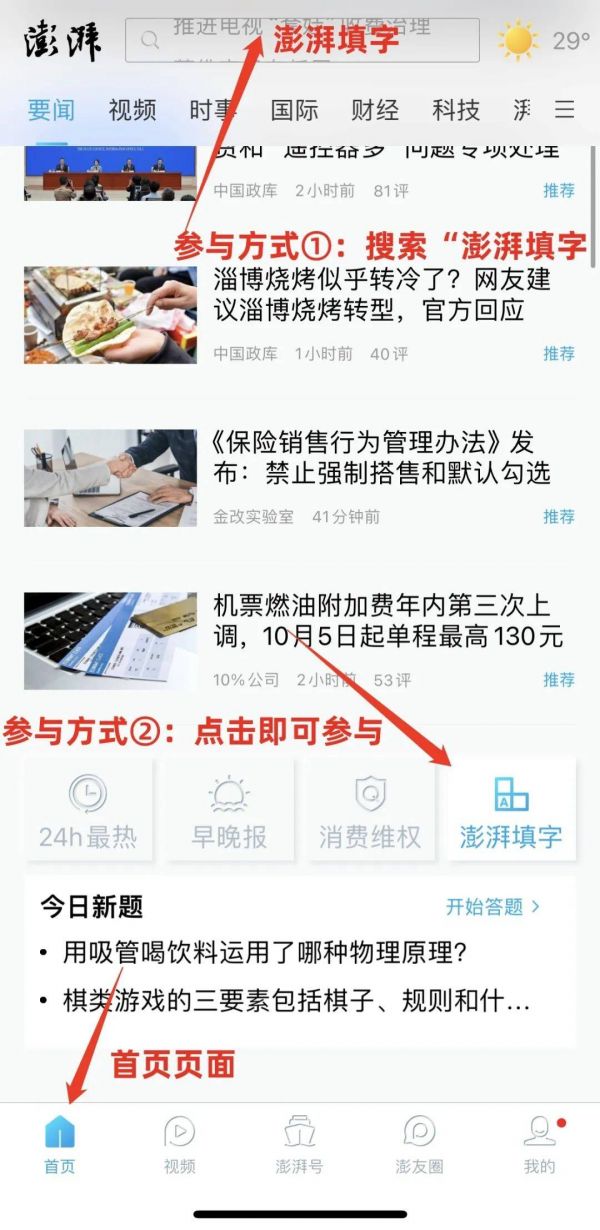600x1230 pixels.
Task: Switch to the 时事 top tab
Action: click(213, 110)
